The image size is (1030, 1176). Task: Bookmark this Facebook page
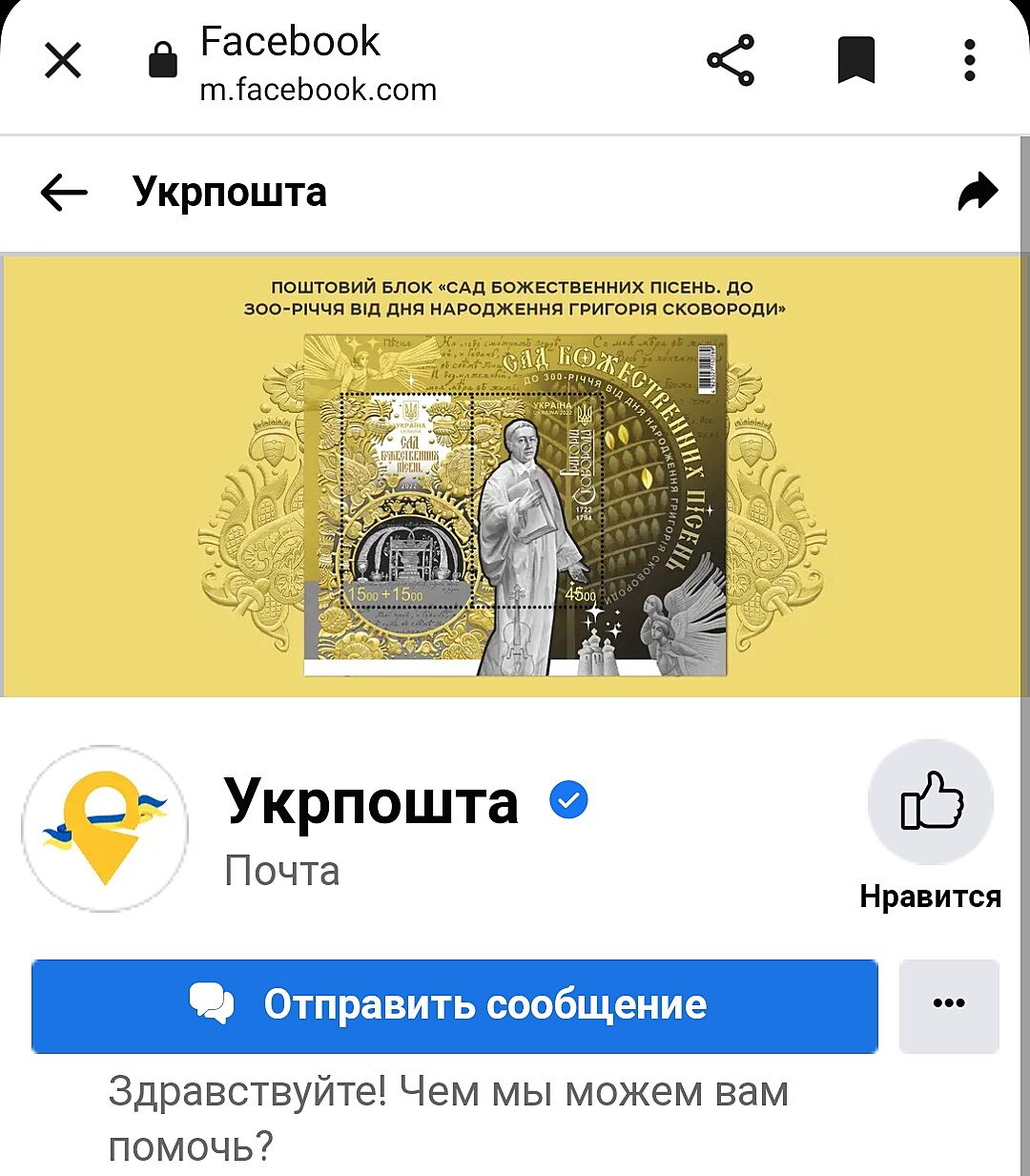pos(855,61)
